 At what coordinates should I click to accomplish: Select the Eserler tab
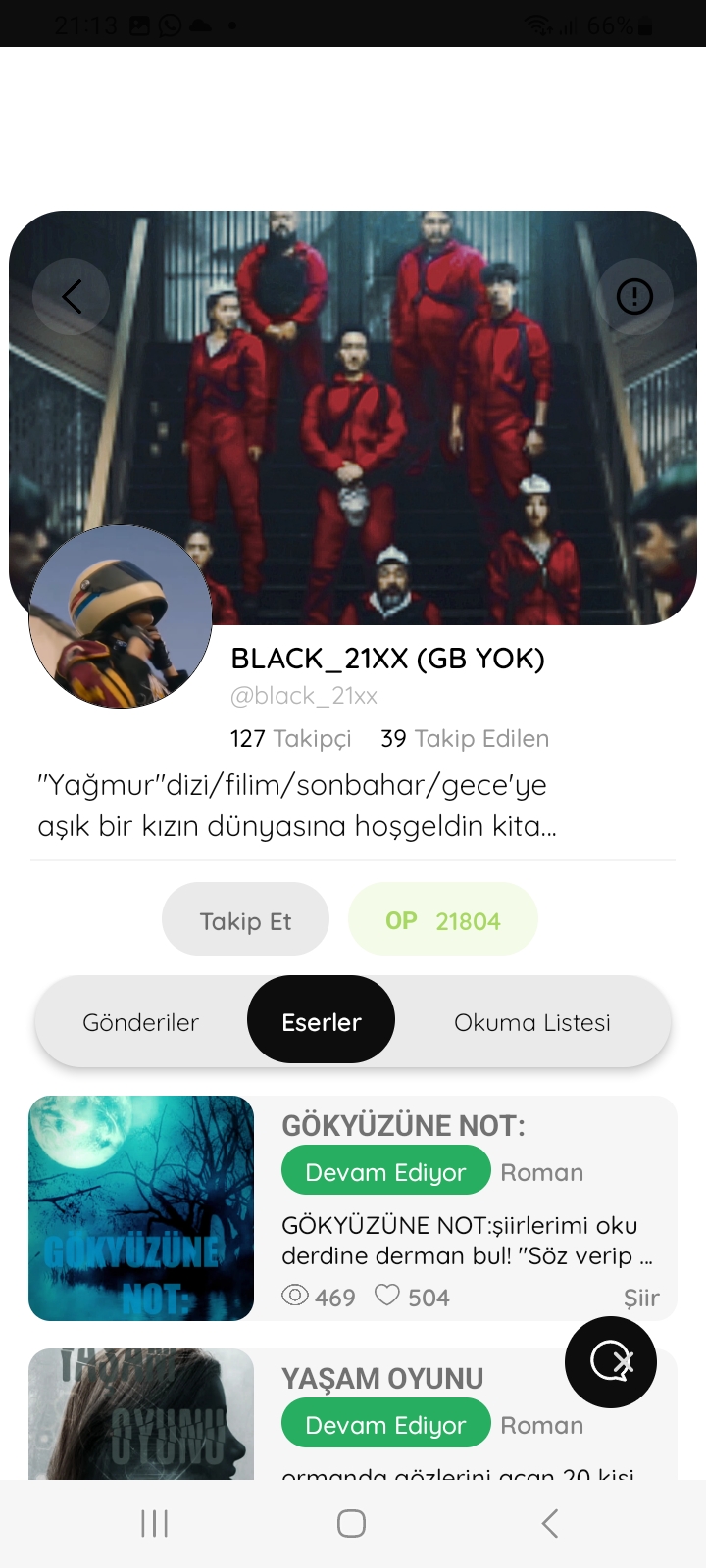click(321, 1020)
